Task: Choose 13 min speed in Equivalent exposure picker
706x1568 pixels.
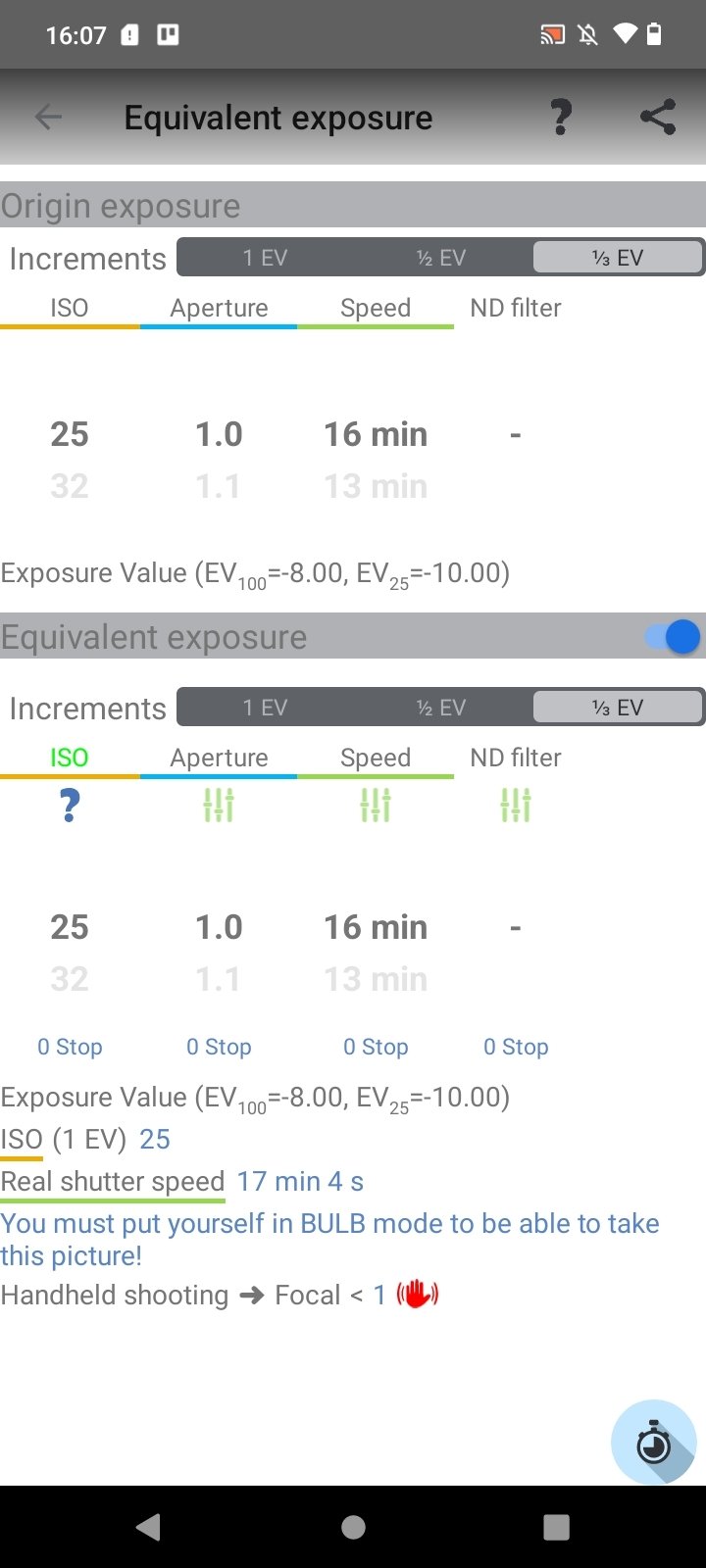Action: (376, 979)
